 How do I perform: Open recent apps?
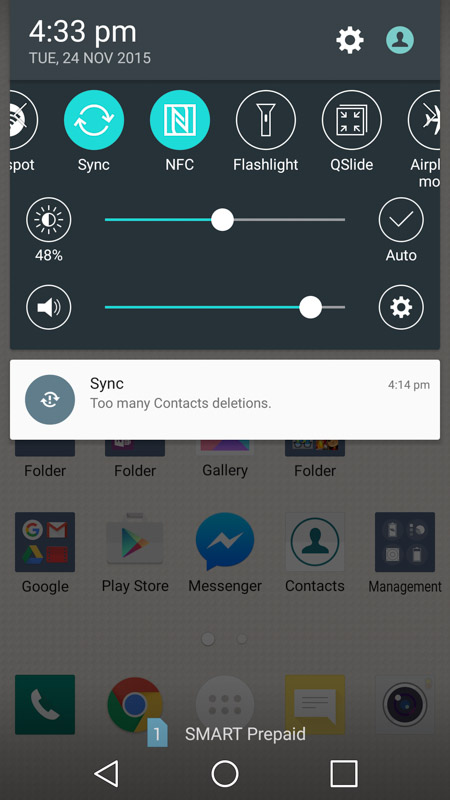coord(344,773)
